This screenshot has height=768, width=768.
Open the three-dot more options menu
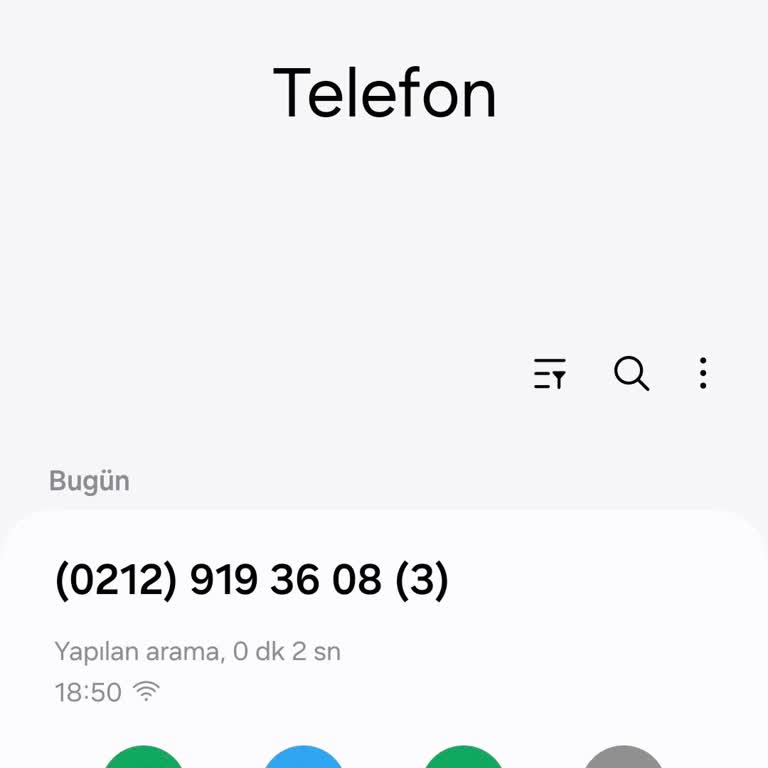(703, 373)
